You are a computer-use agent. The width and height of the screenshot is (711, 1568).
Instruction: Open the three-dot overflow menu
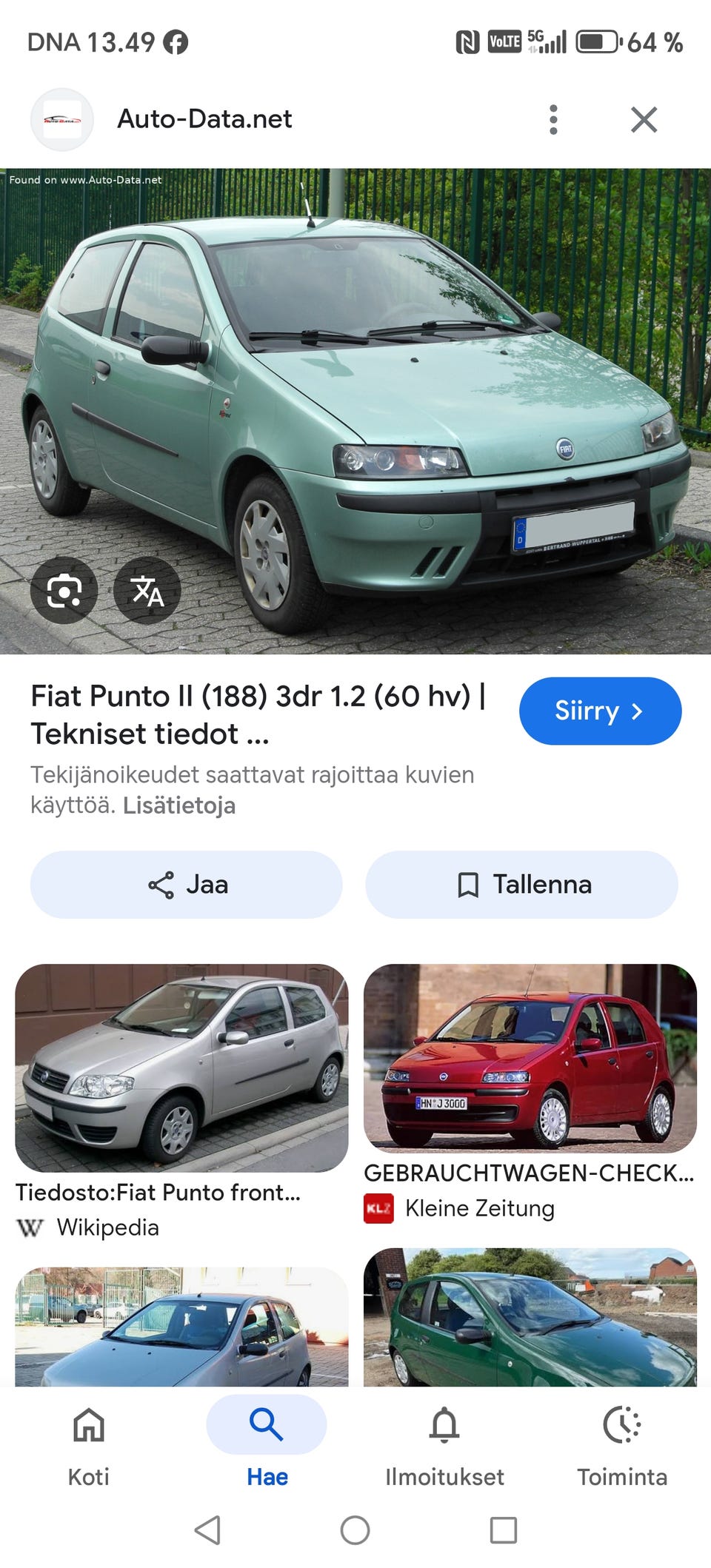click(x=553, y=118)
